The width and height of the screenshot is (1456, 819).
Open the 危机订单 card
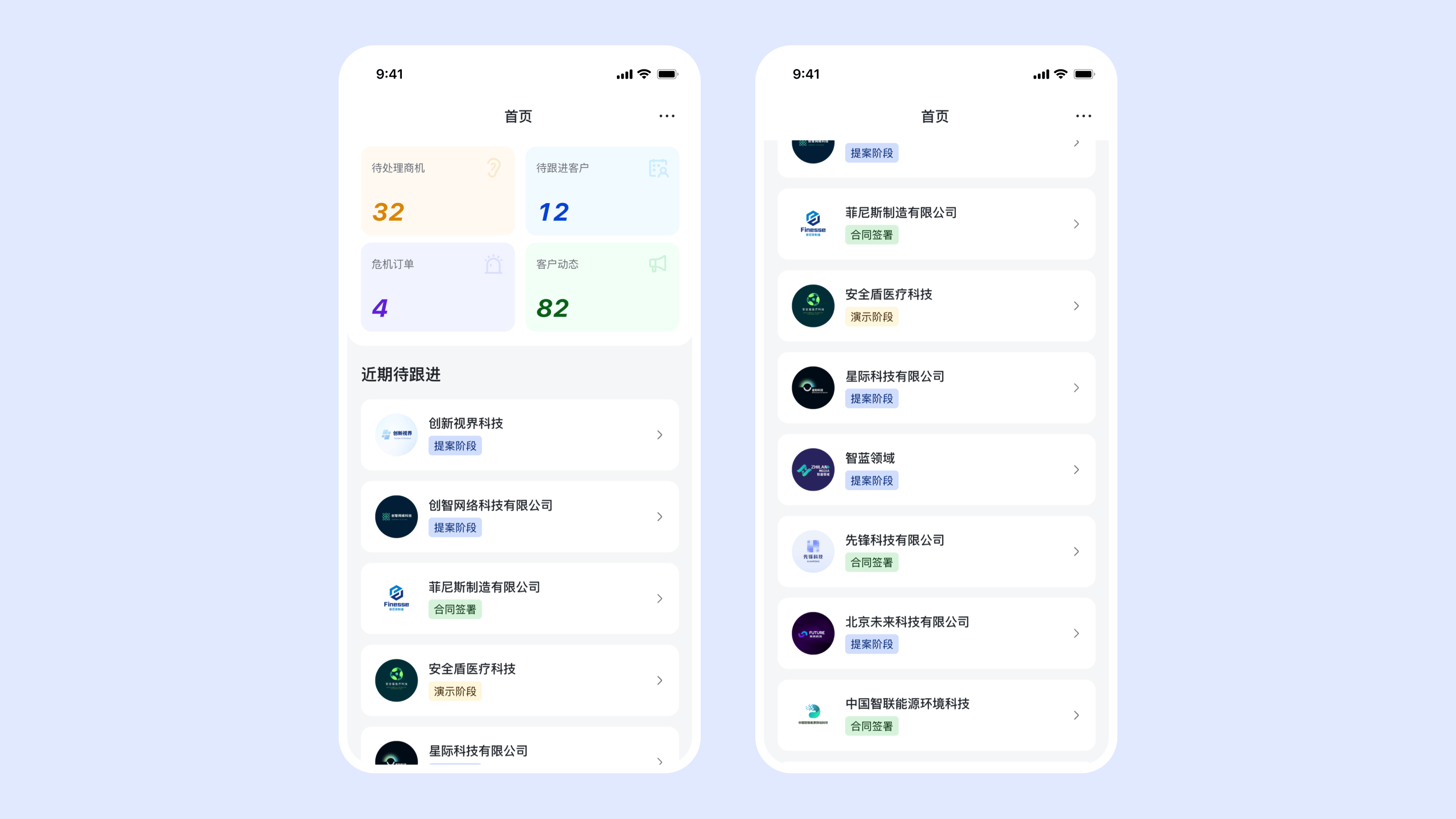437,287
